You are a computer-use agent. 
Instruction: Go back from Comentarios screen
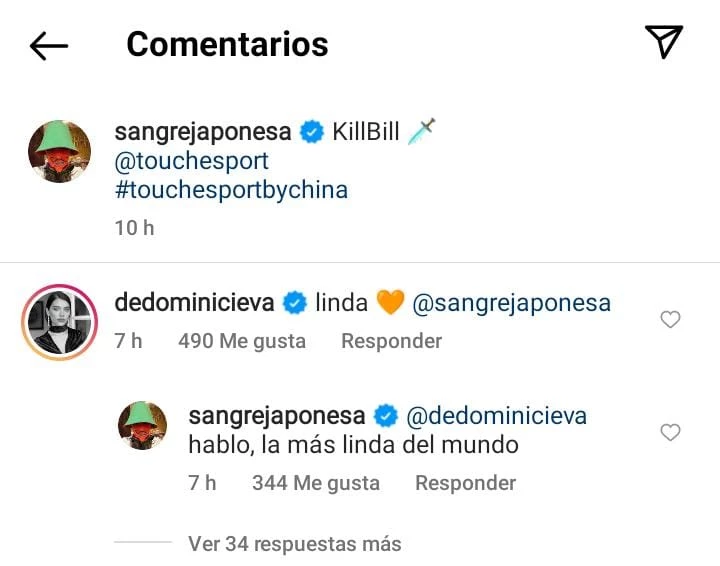tap(48, 45)
